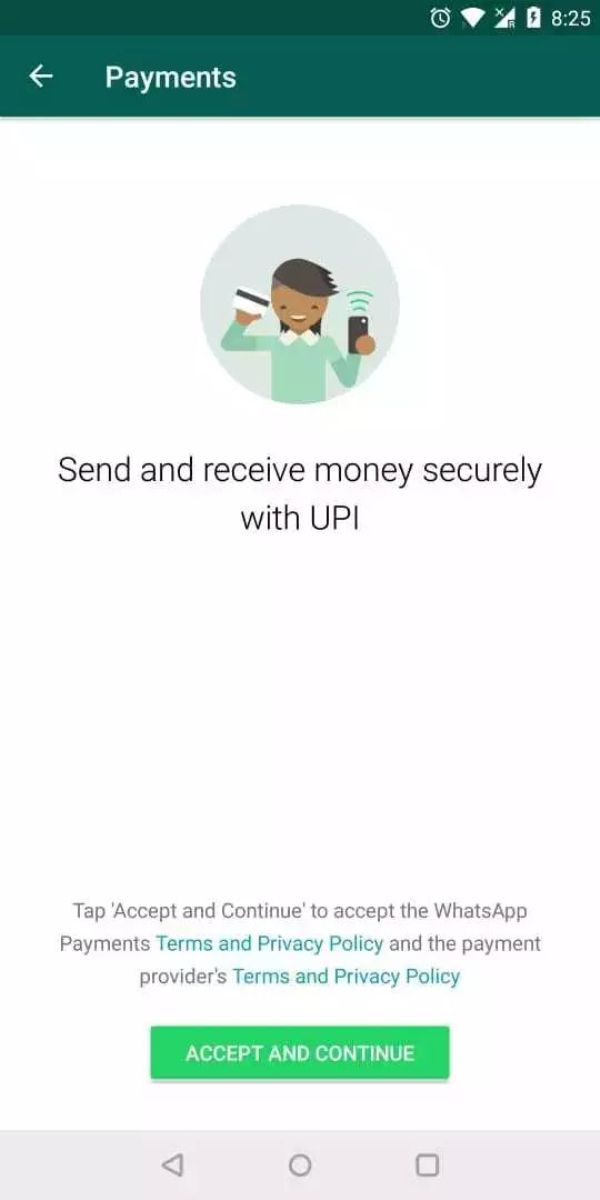Go back from the Payments screen

tap(41, 77)
